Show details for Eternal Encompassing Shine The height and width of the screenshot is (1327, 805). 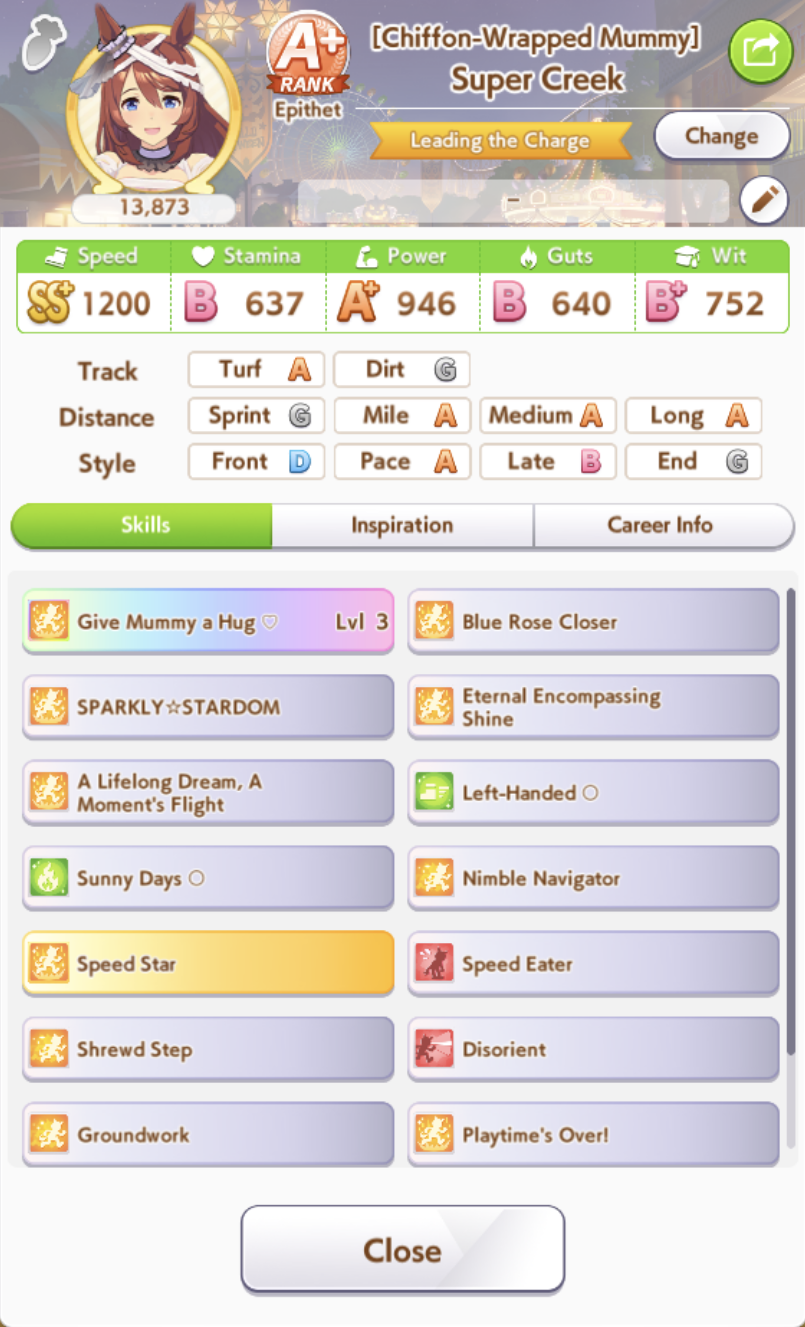[x=593, y=707]
